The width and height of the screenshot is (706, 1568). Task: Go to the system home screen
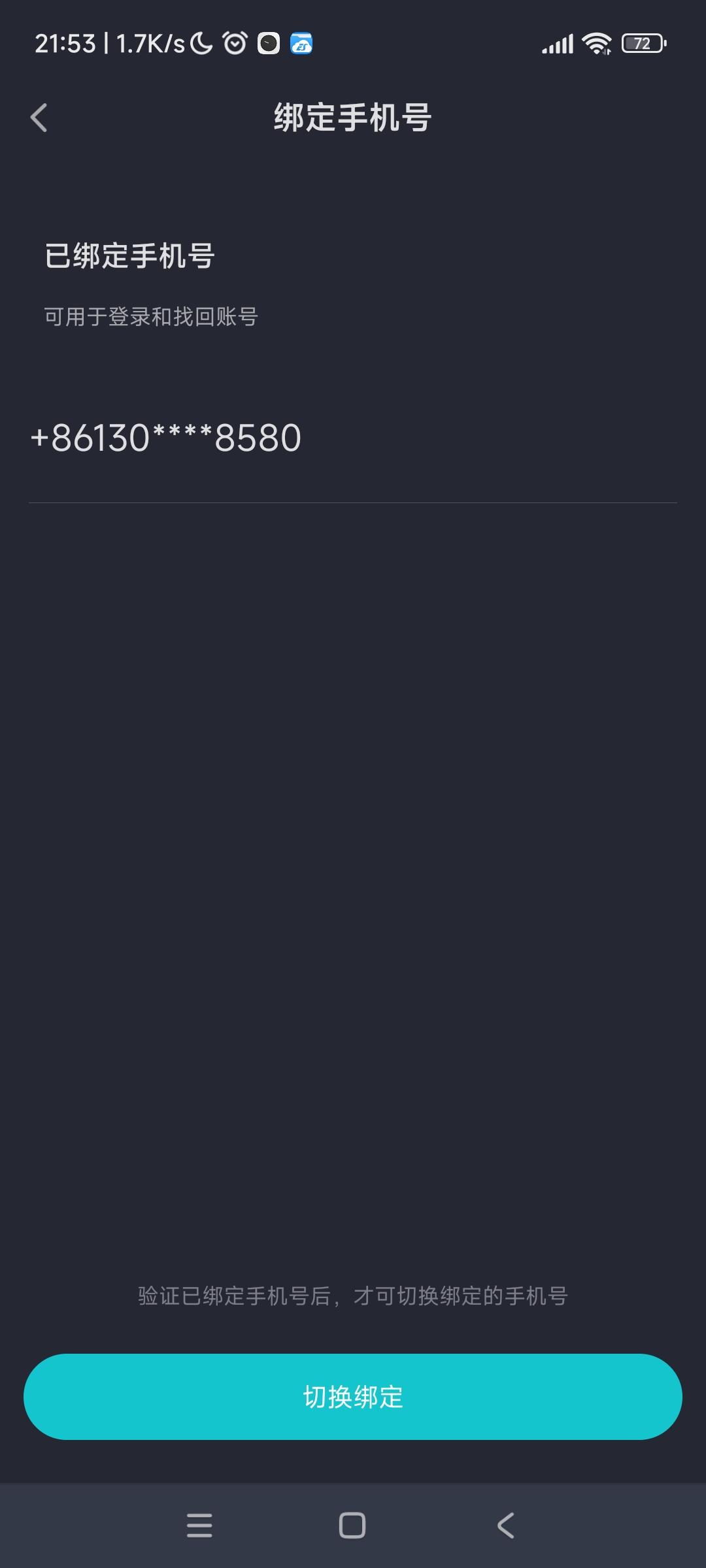pos(352,1526)
